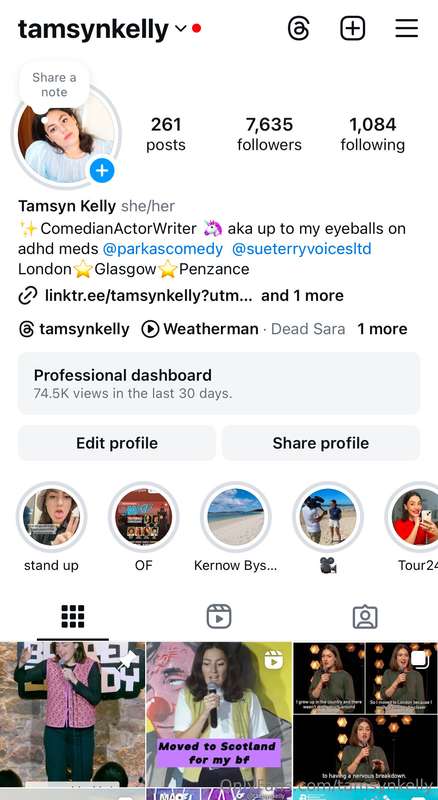Add a story via the blue plus badge
438x800 pixels.
pyautogui.click(x=102, y=170)
